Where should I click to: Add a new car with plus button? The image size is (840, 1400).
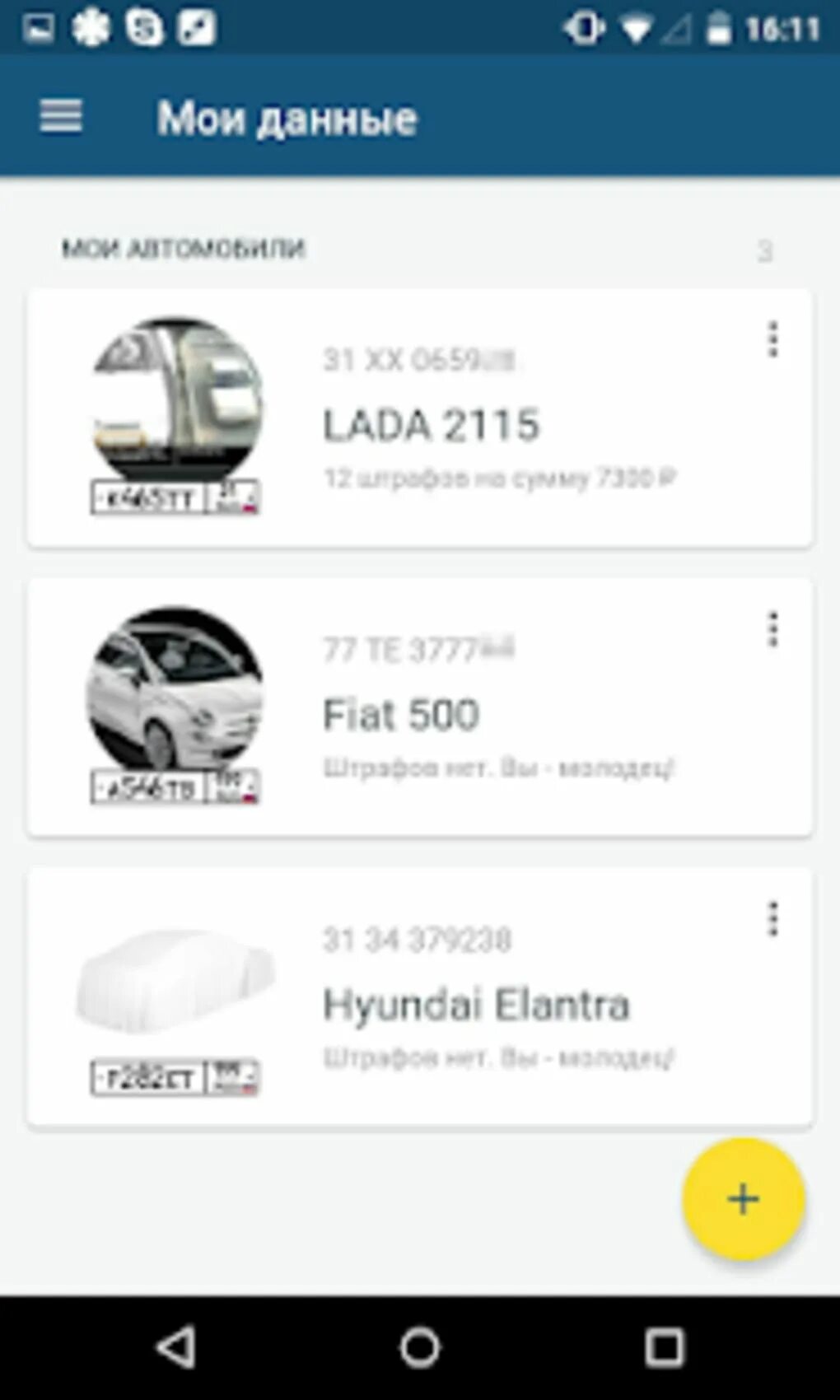tap(743, 1199)
